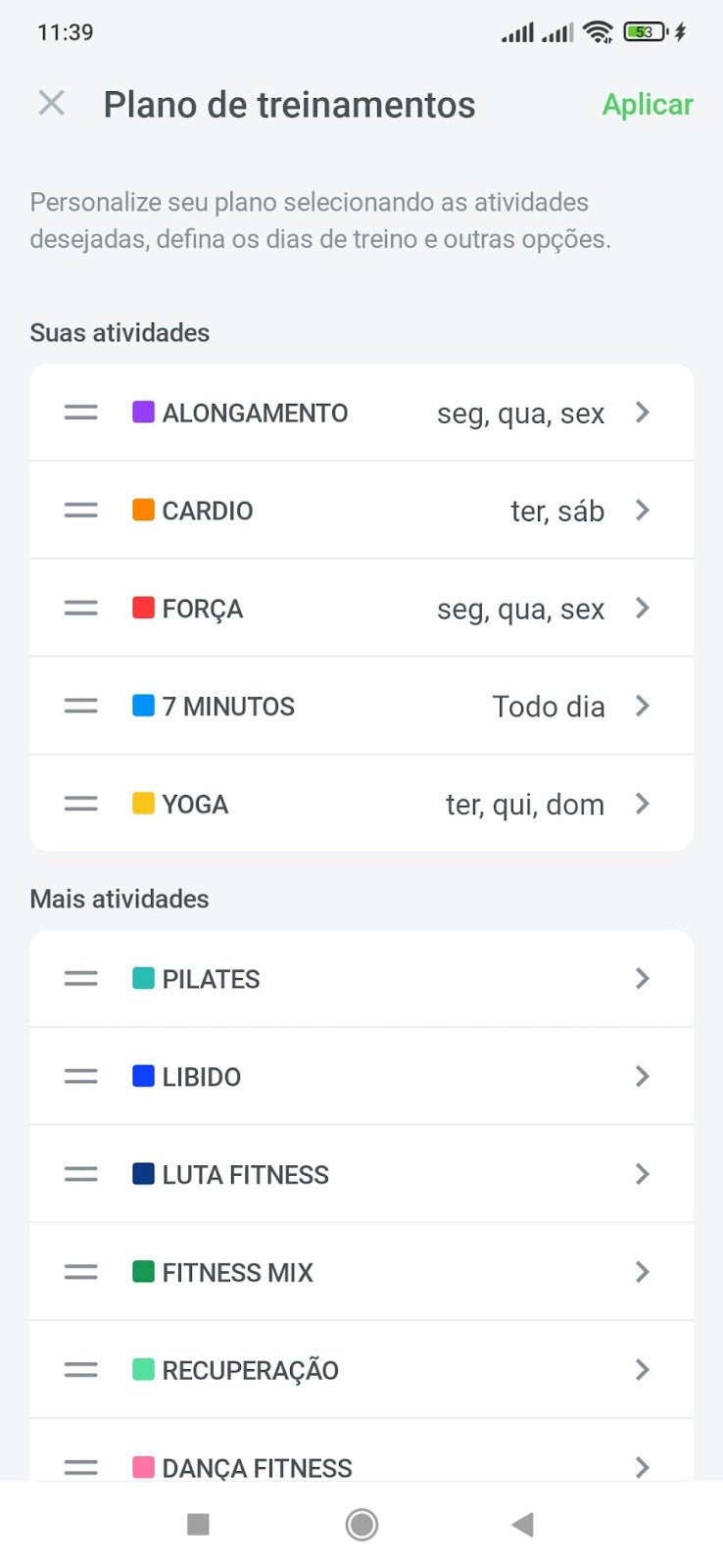Screen dimensions: 723x1568
Task: Select the RECUPERAÇÃO activity
Action: 361,1370
